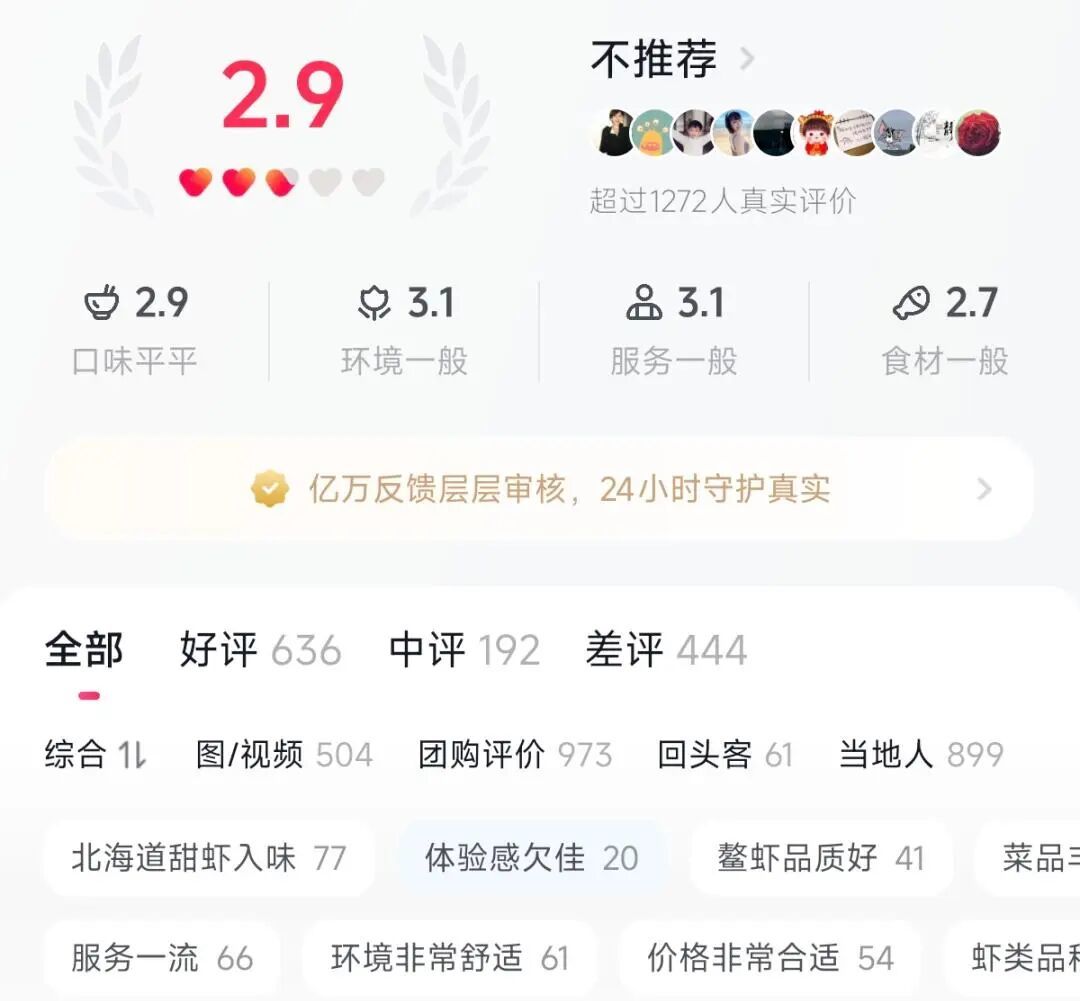
Task: Select the 价格非常合适 tag chip
Action: point(769,958)
